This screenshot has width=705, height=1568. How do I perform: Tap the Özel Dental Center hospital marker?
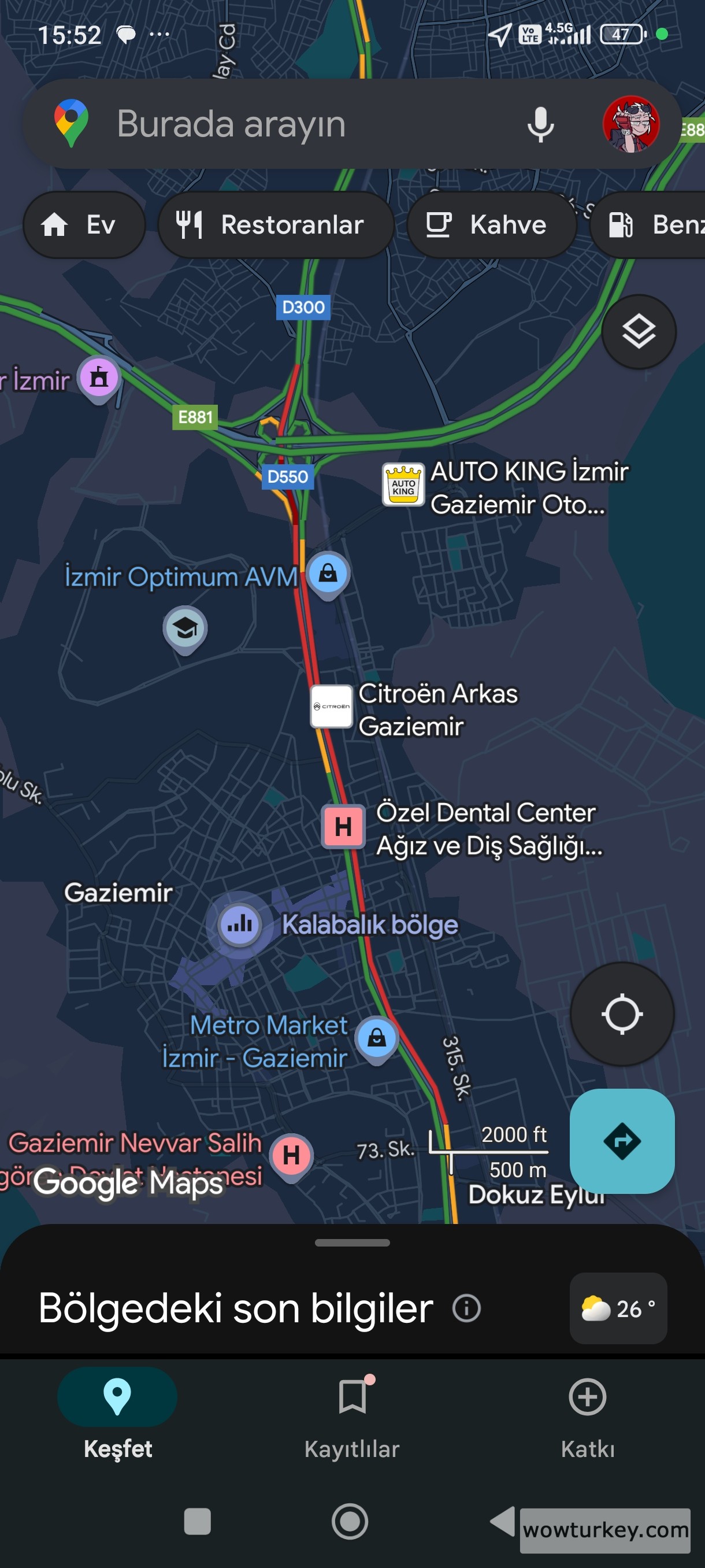tap(342, 827)
